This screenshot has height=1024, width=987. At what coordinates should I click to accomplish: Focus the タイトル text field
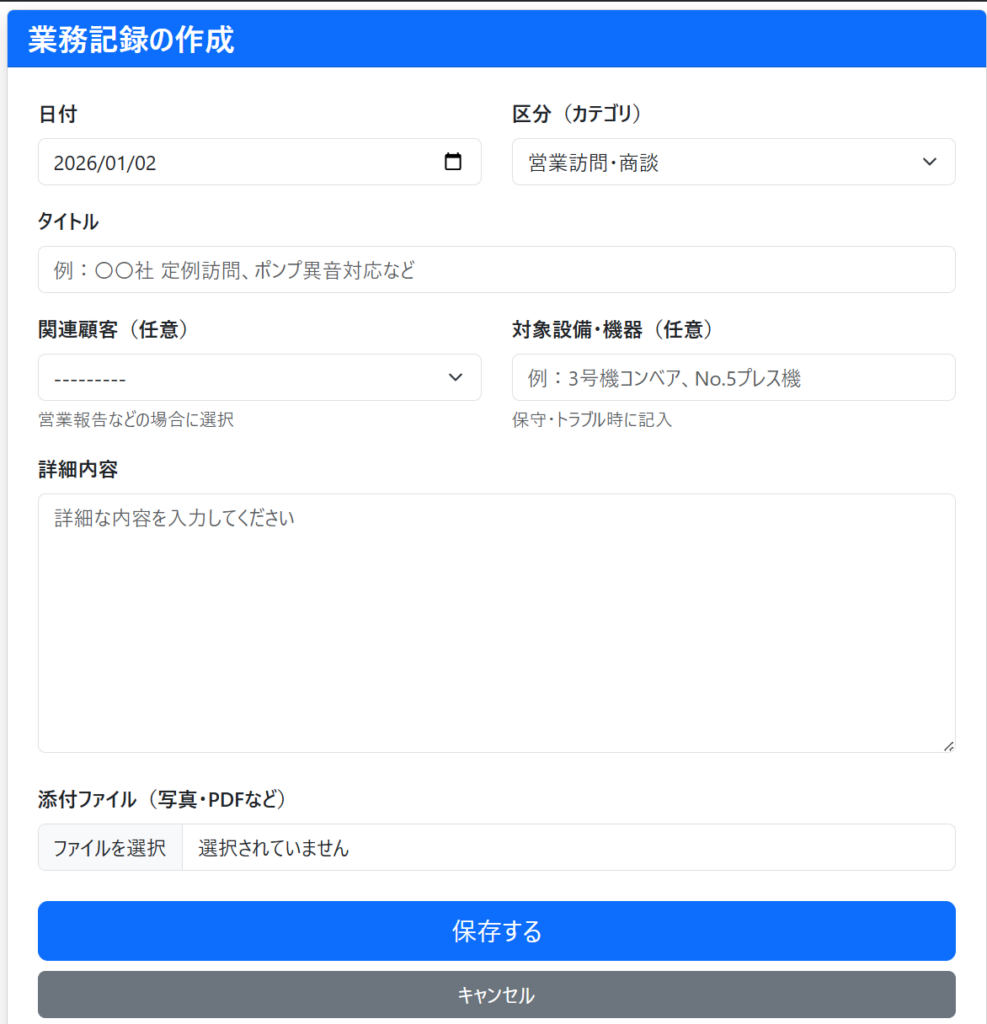[496, 270]
